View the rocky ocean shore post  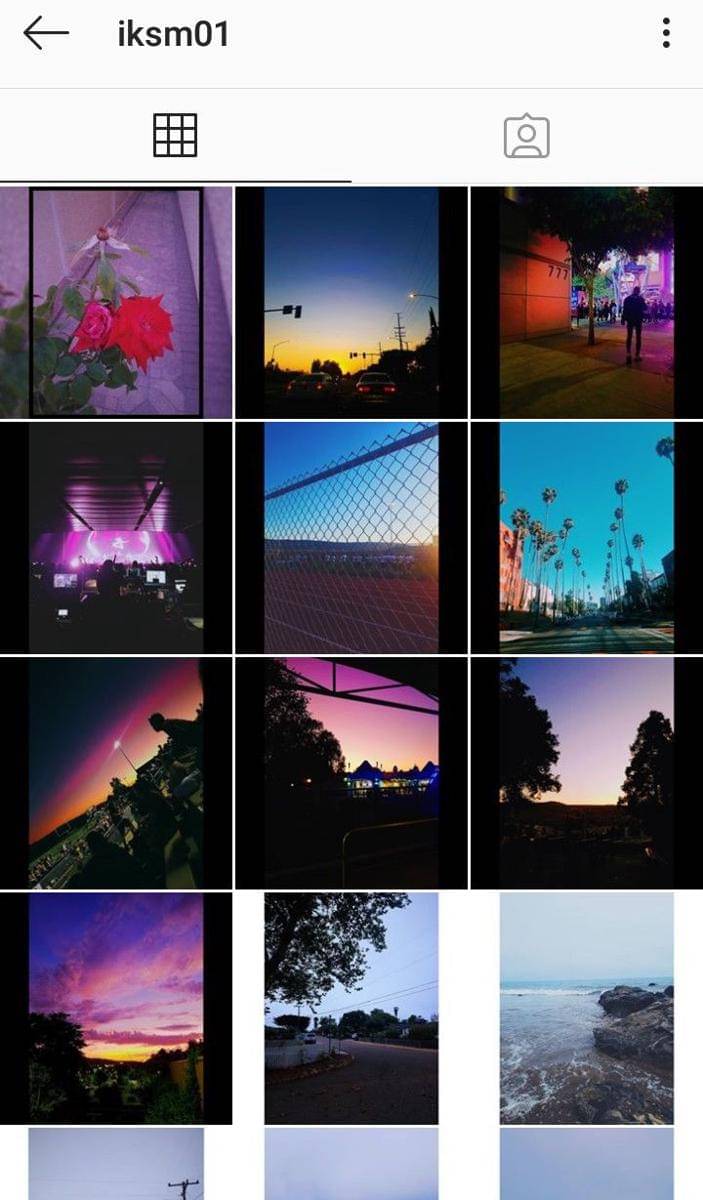point(587,1008)
